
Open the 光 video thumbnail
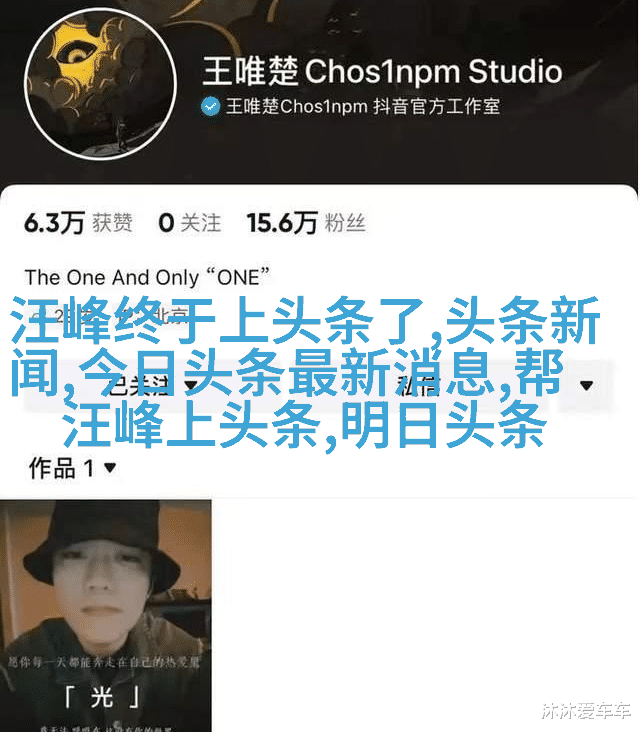(x=105, y=612)
